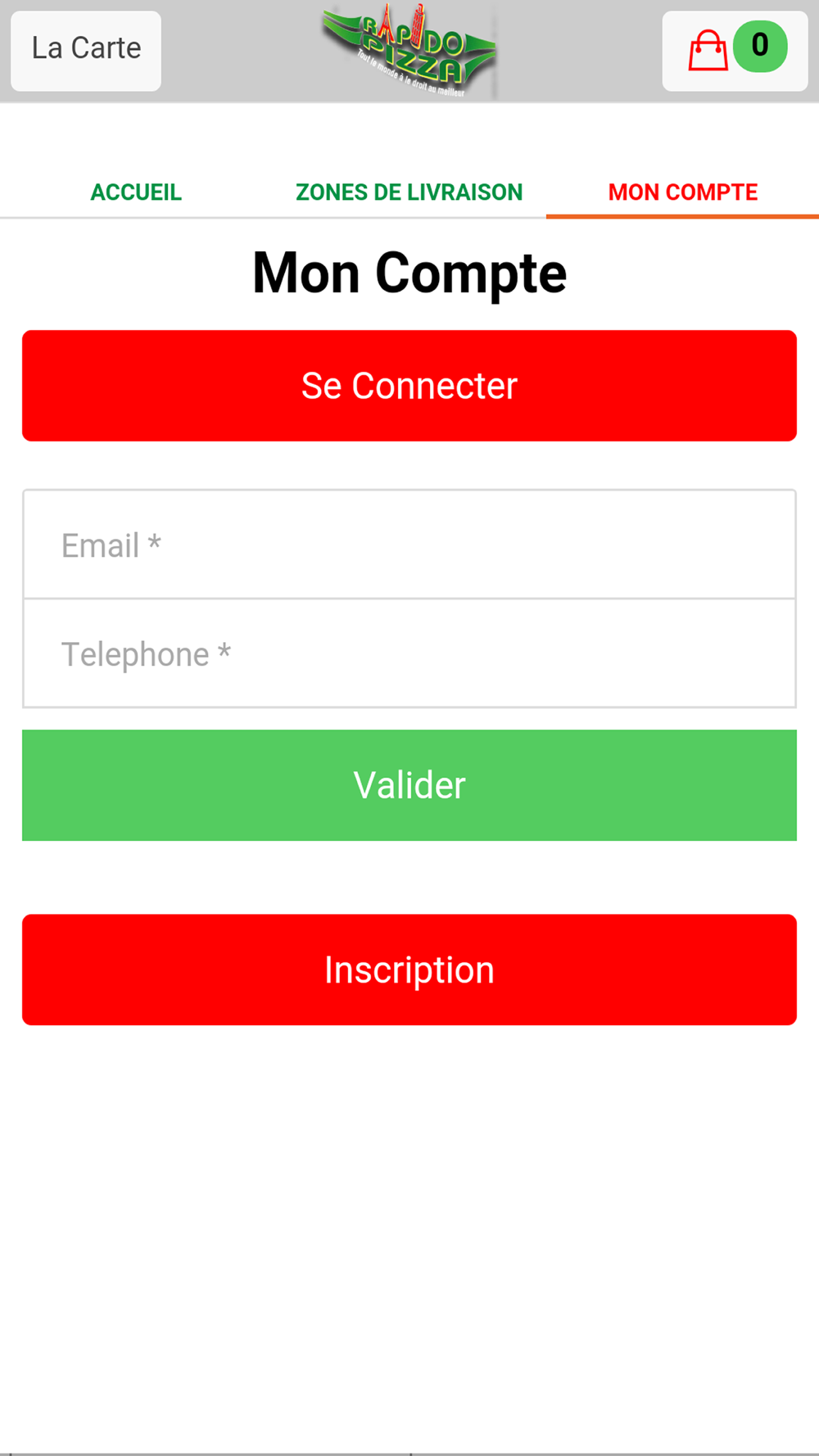819x1456 pixels.
Task: Open the shopping cart
Action: point(735,51)
